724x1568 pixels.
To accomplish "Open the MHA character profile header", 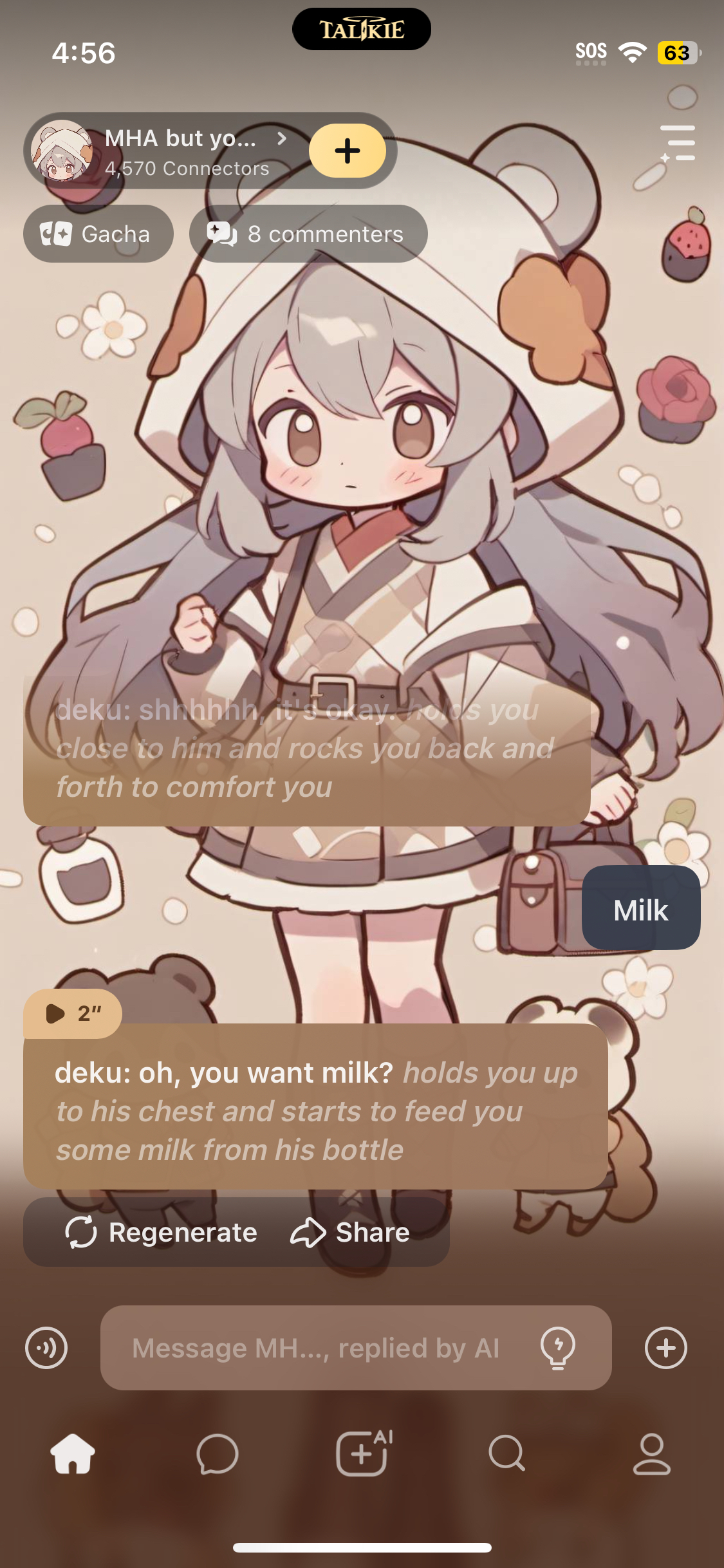I will (x=180, y=151).
